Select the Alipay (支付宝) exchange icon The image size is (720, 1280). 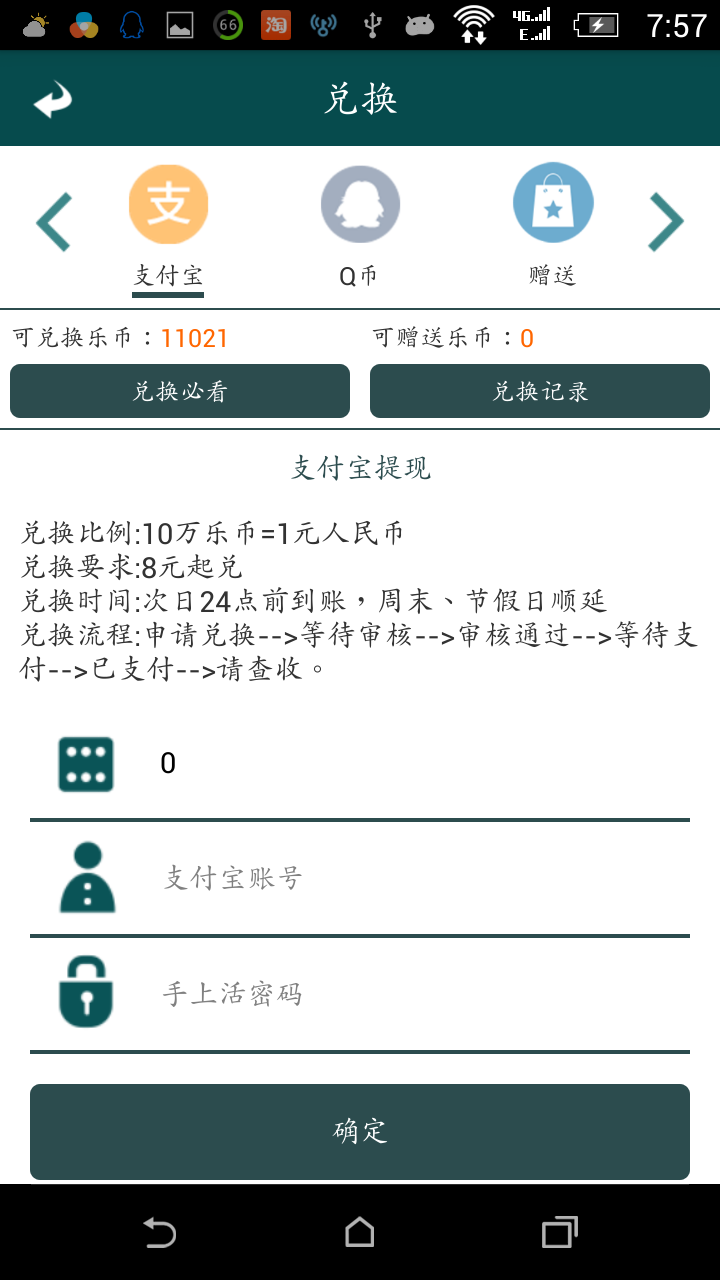pyautogui.click(x=168, y=203)
